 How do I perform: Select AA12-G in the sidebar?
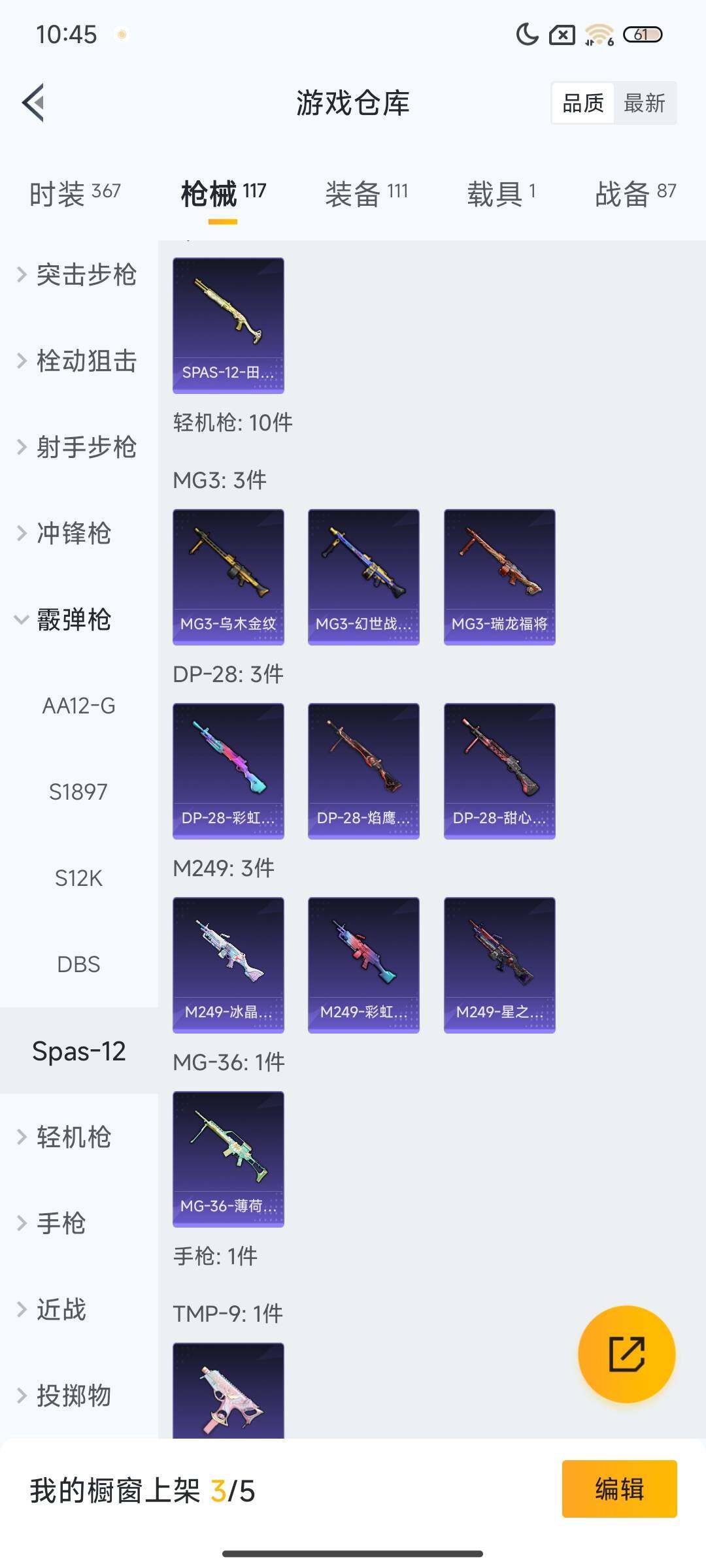tap(78, 706)
